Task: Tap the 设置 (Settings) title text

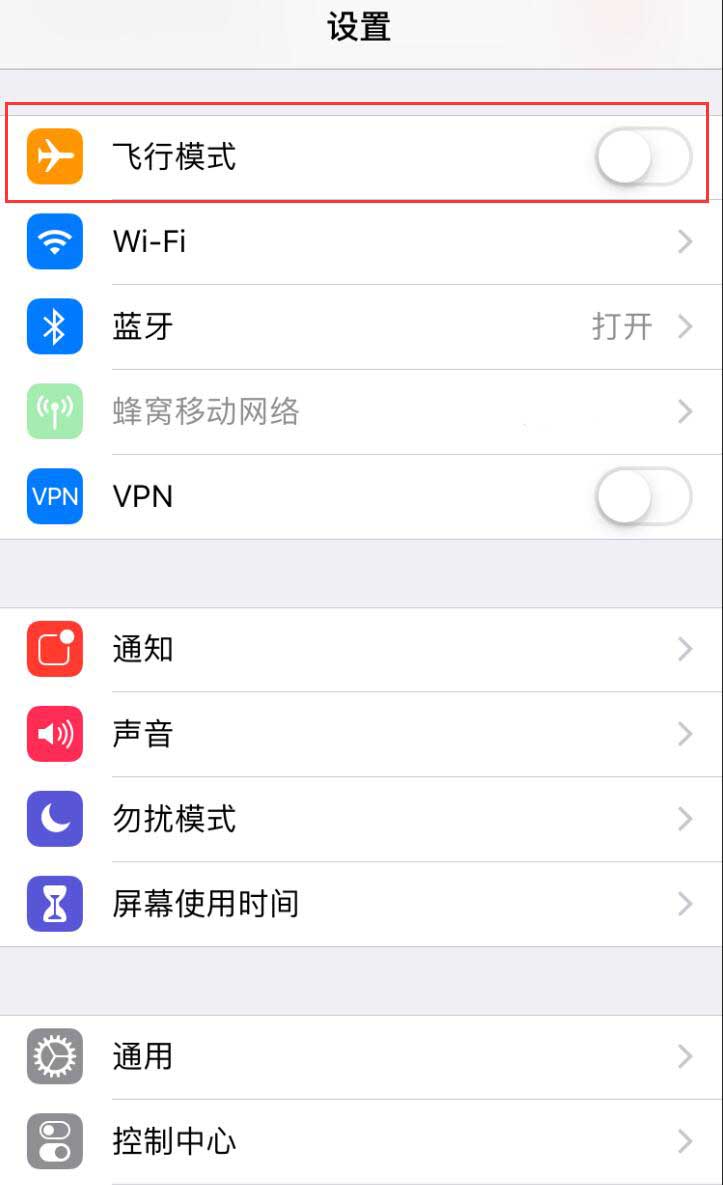Action: (x=360, y=28)
